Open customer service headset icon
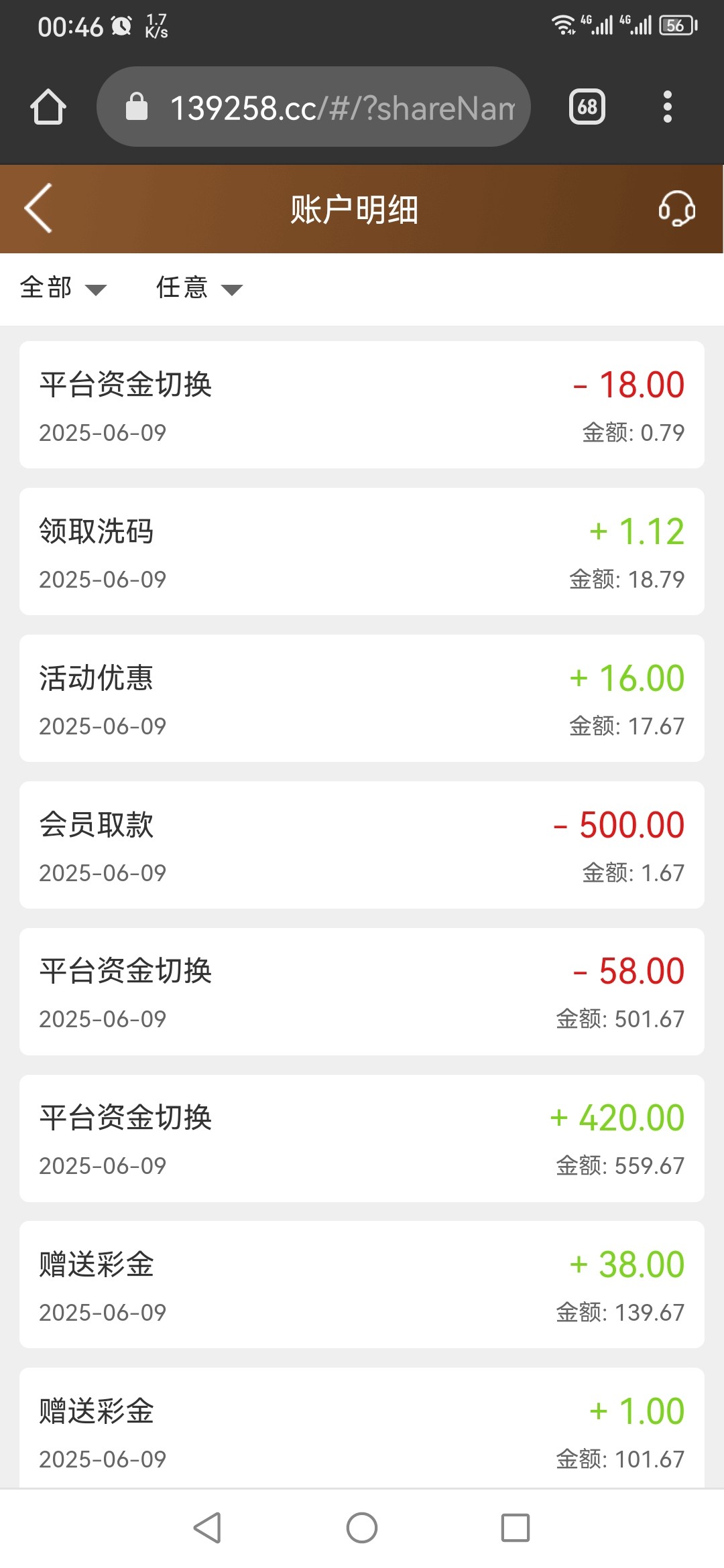This screenshot has height=1568, width=724. (x=676, y=208)
